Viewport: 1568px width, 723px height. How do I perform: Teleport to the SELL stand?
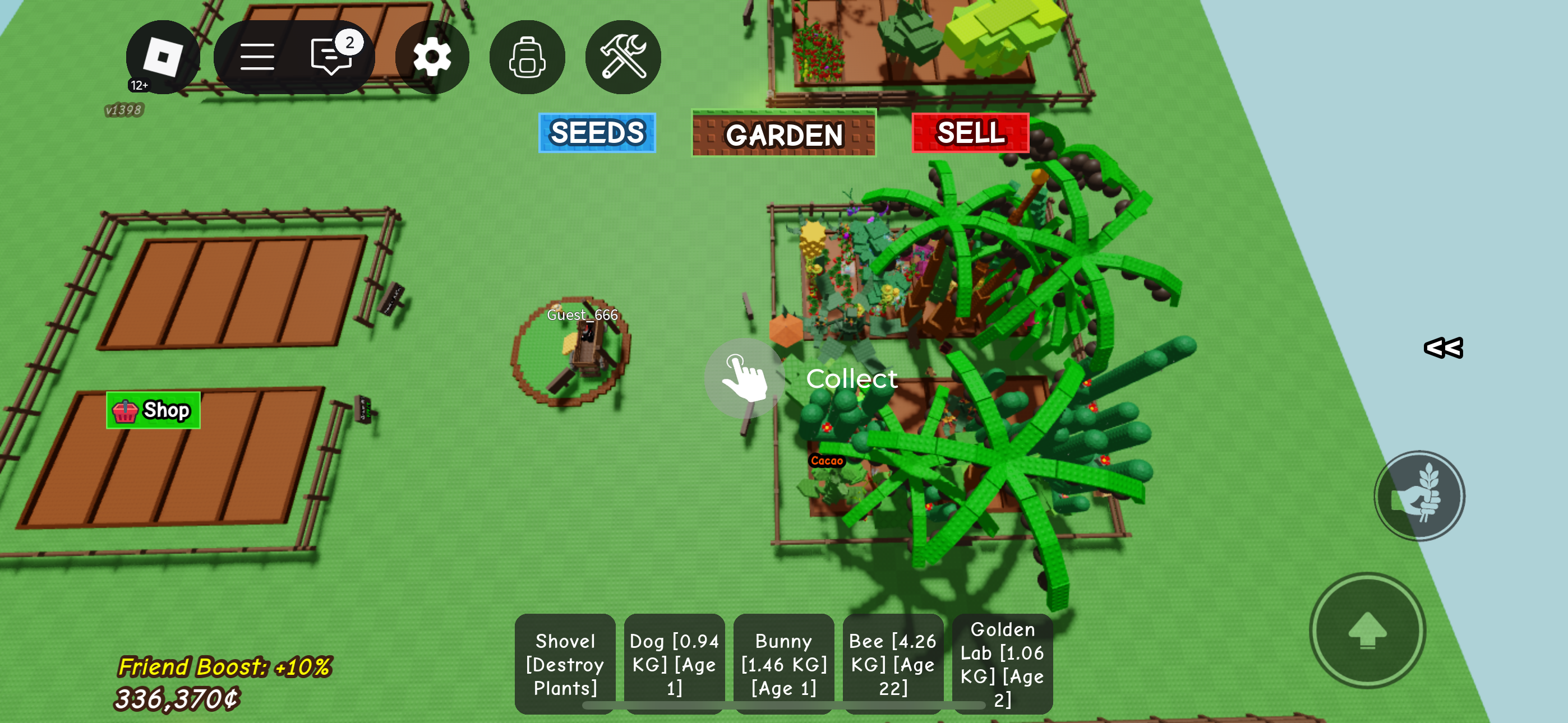(x=970, y=133)
